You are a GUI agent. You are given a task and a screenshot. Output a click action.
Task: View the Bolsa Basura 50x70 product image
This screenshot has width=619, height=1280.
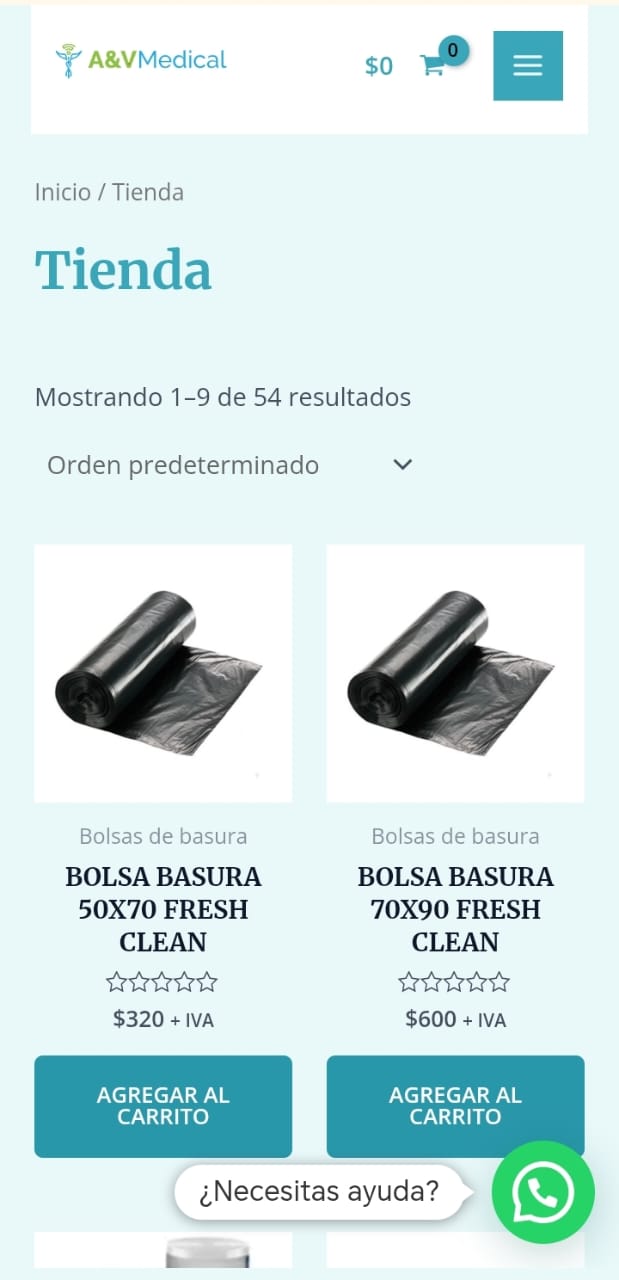[x=163, y=673]
